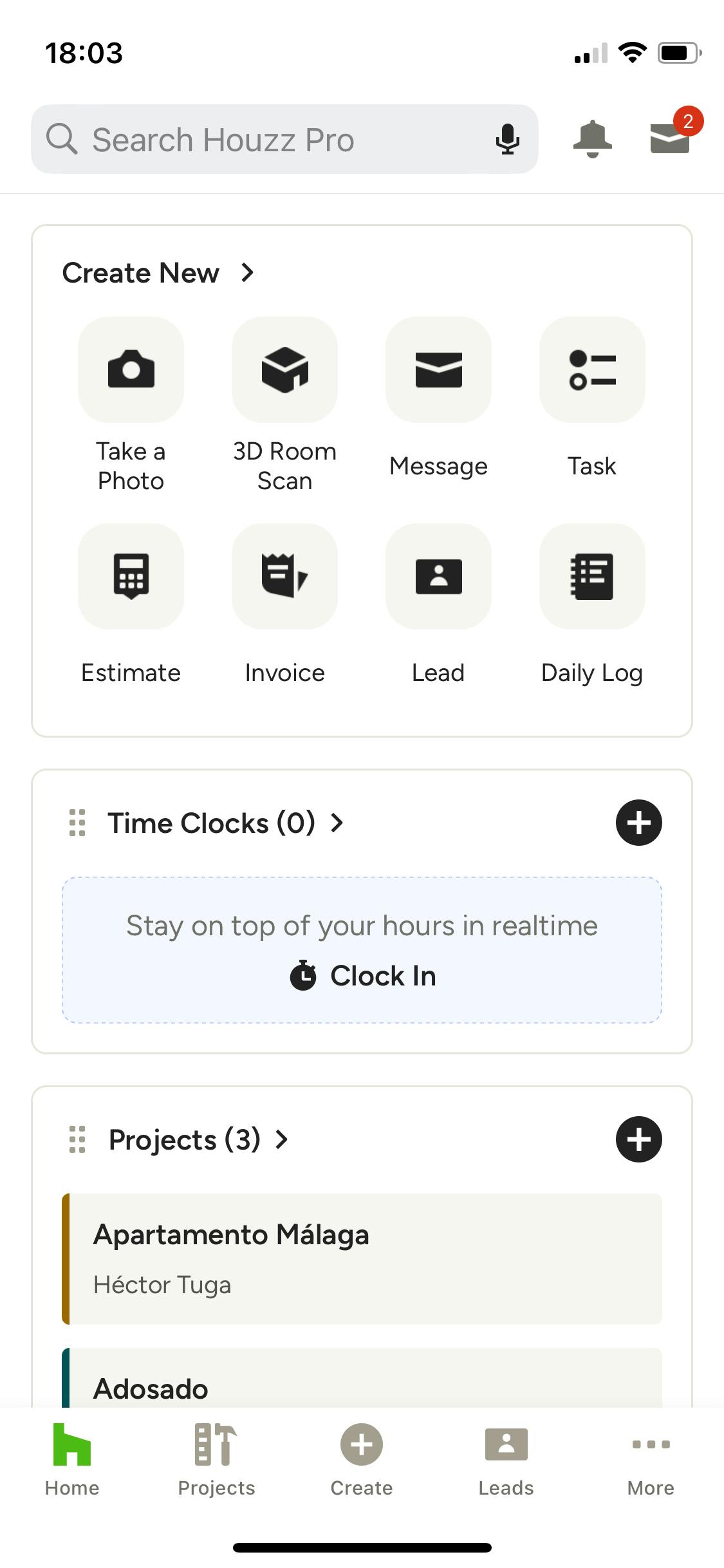Create a new Invoice

tap(284, 576)
